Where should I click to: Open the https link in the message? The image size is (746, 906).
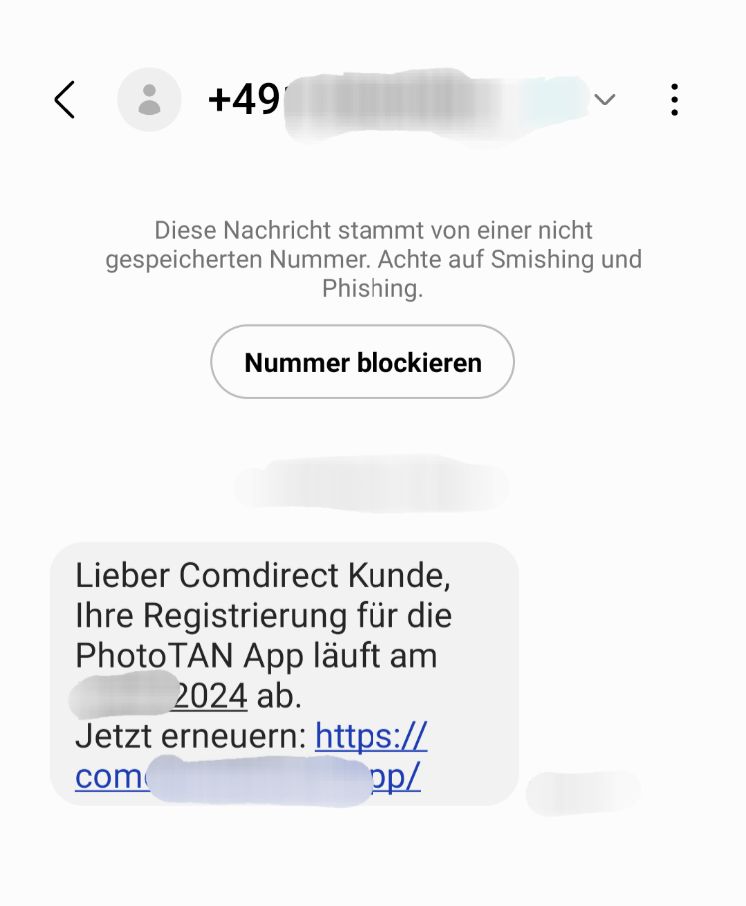[x=371, y=739]
